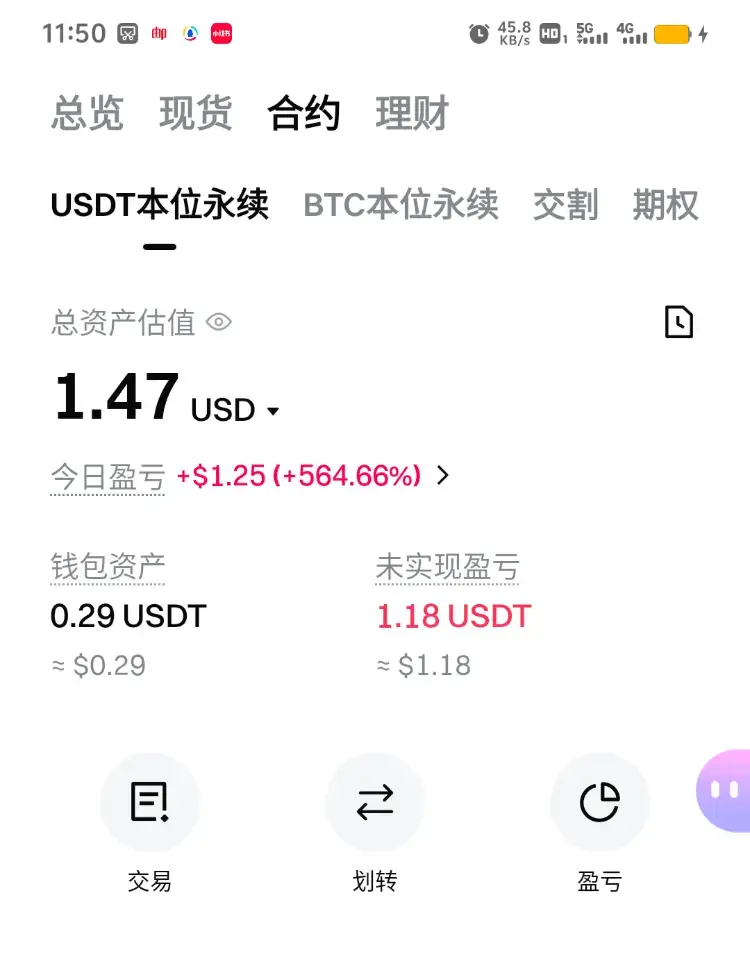
Task: Change the USD currency dropdown
Action: [x=236, y=410]
